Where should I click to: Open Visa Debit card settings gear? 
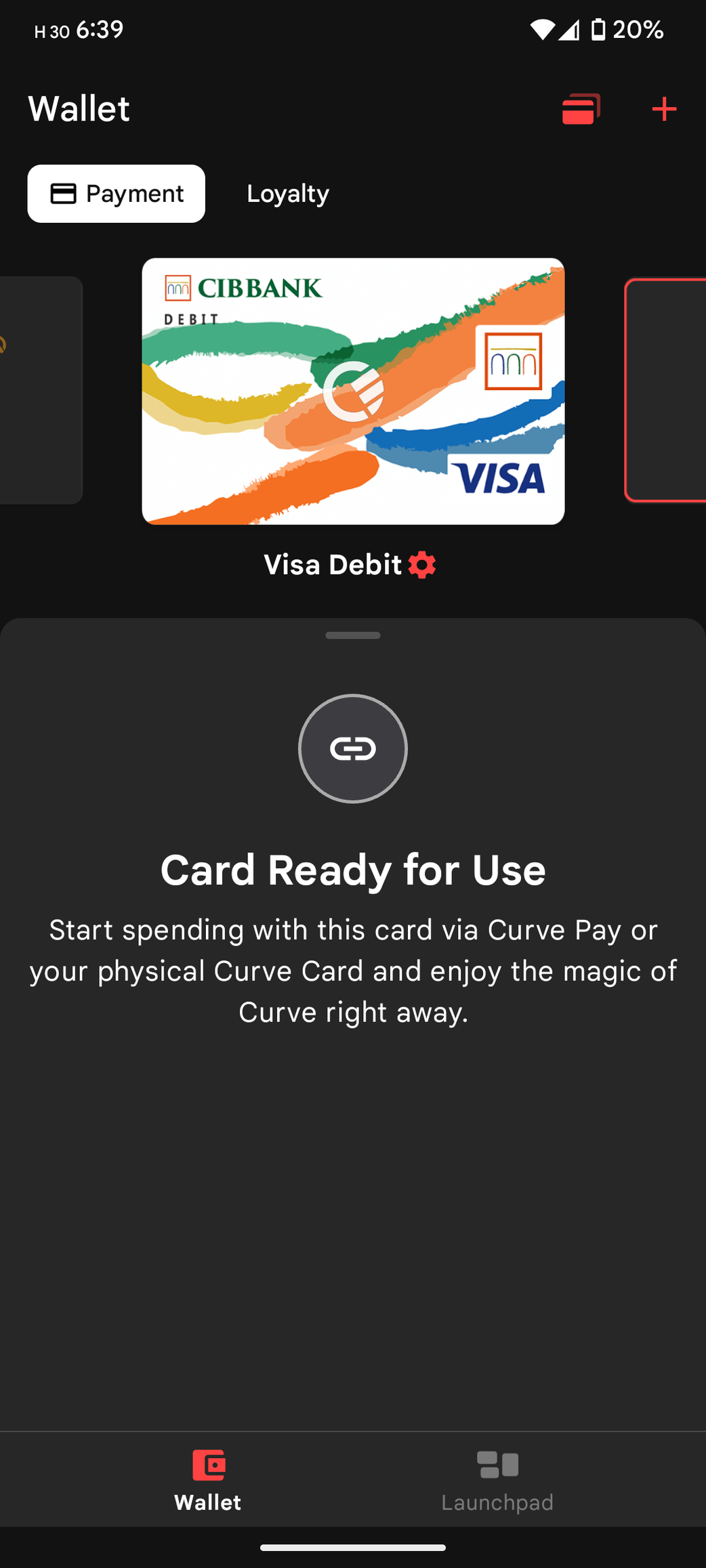(422, 564)
